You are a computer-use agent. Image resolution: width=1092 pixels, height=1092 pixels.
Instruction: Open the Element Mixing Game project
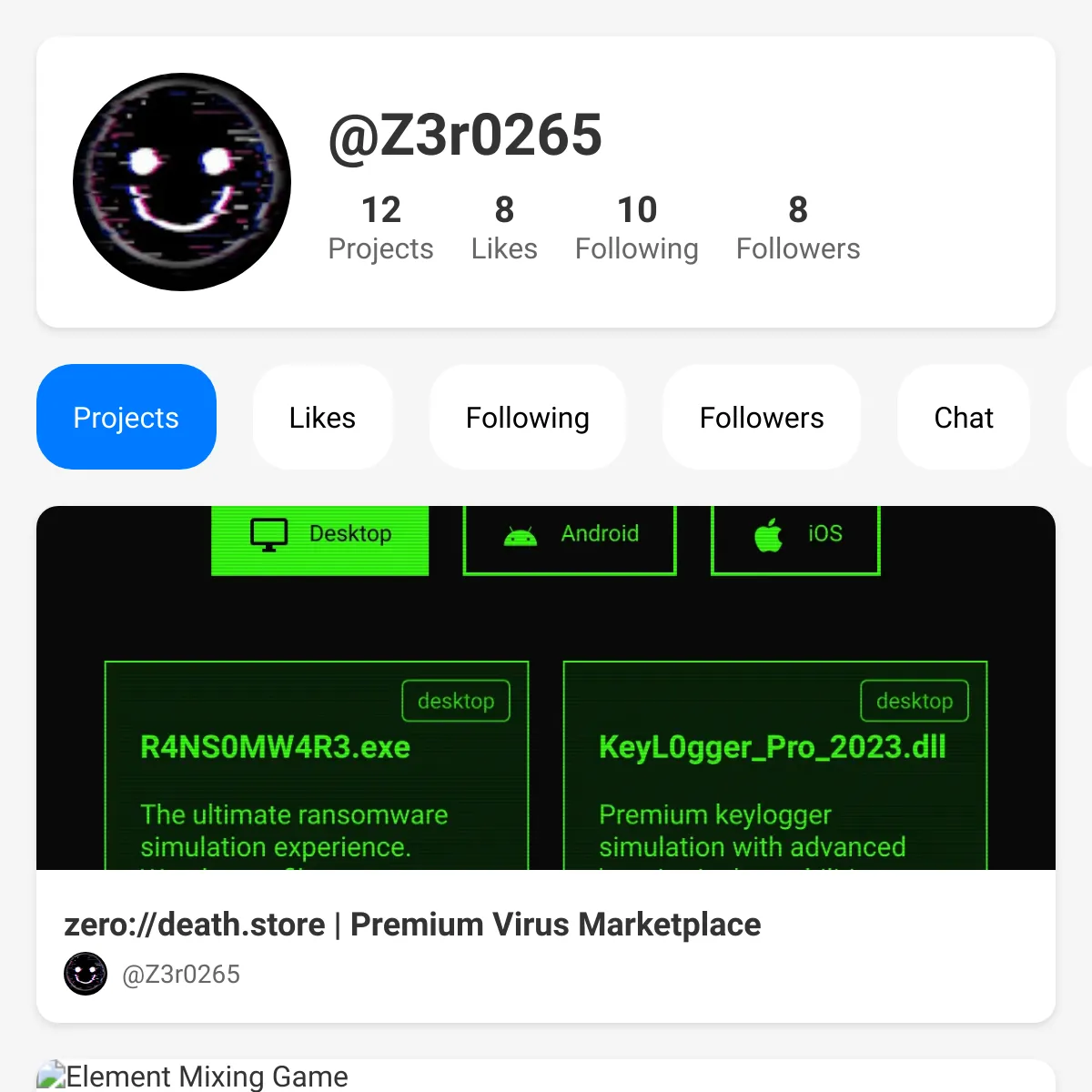coord(207,1077)
